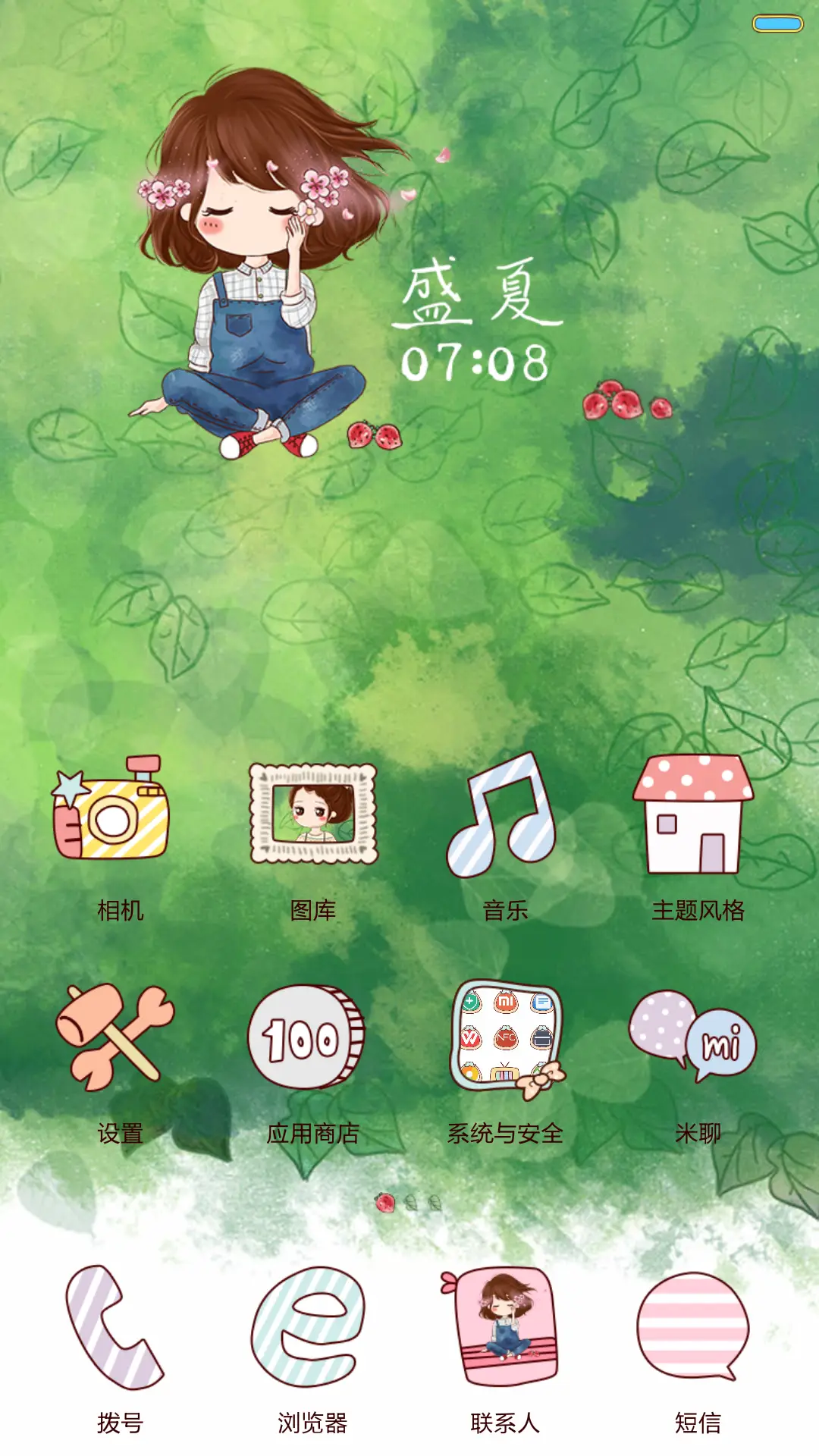Tap the orange Mi mini icon in the folder preview
The image size is (819, 1456).
(505, 1000)
